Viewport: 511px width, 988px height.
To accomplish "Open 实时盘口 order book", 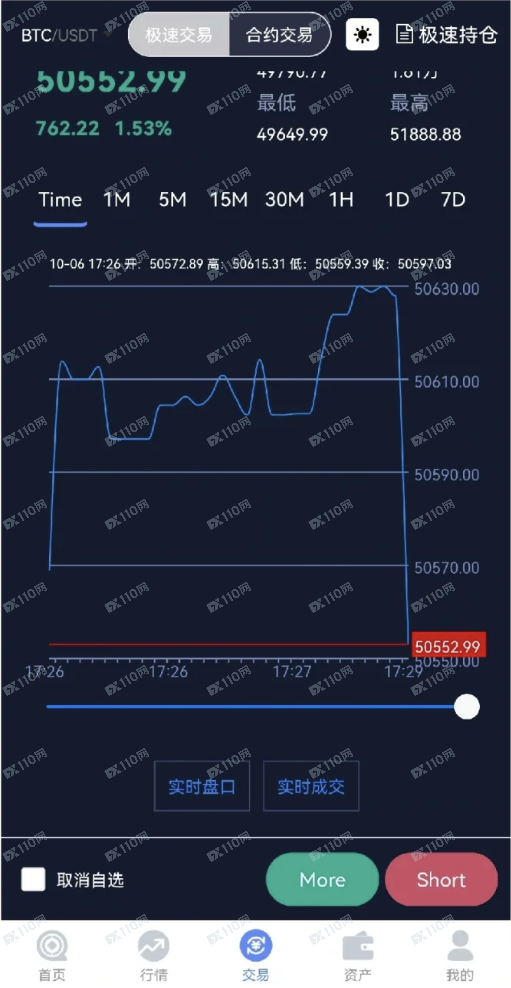I will (202, 786).
